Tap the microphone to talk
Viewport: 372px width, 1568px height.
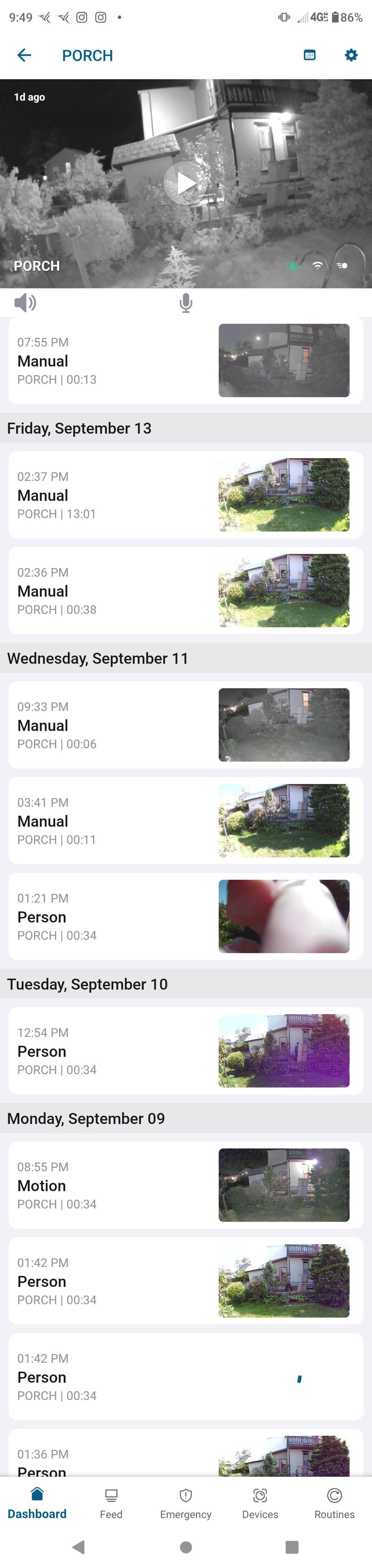click(186, 302)
